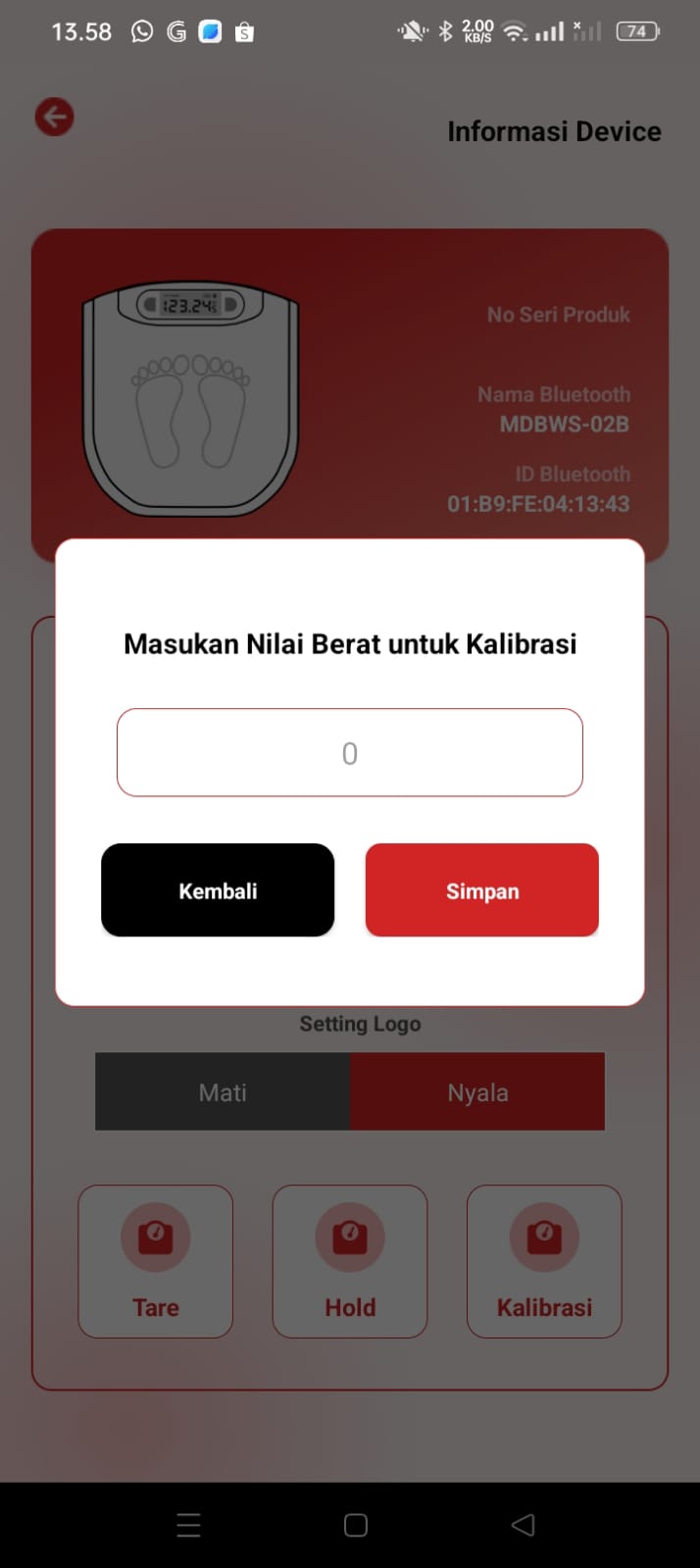Go to the home screen

click(x=356, y=1525)
